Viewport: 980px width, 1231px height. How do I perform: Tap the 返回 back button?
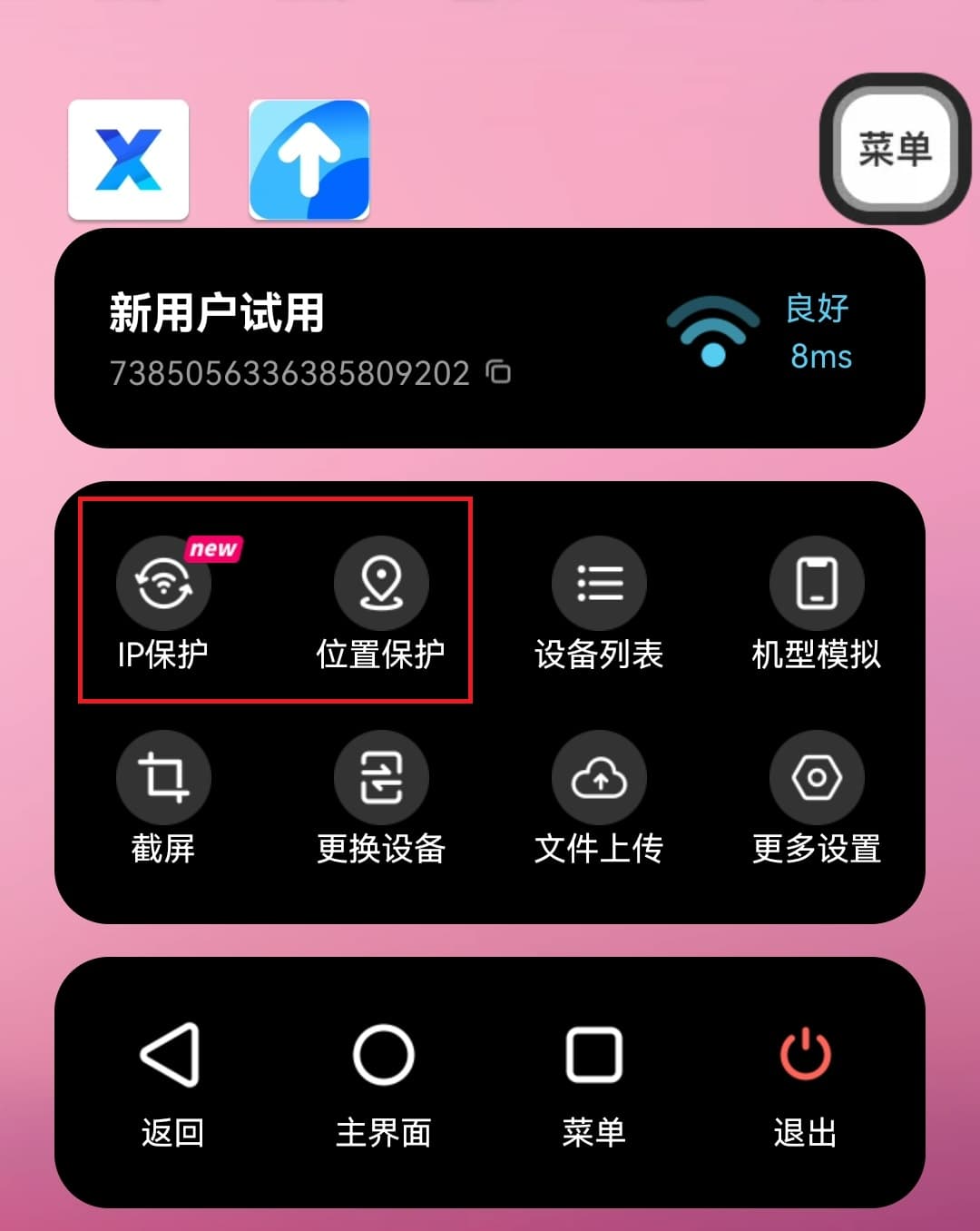[x=171, y=1056]
